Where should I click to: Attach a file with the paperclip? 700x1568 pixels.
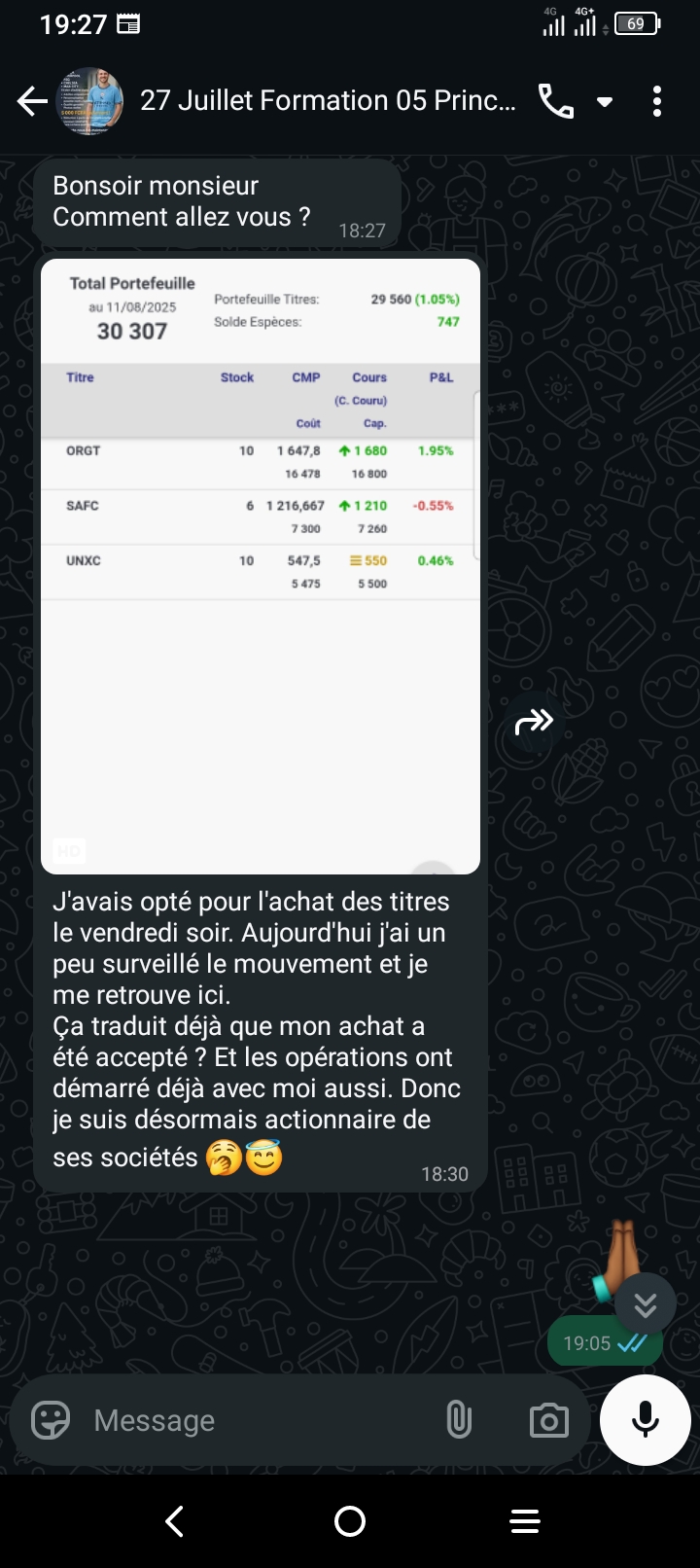[x=459, y=1420]
